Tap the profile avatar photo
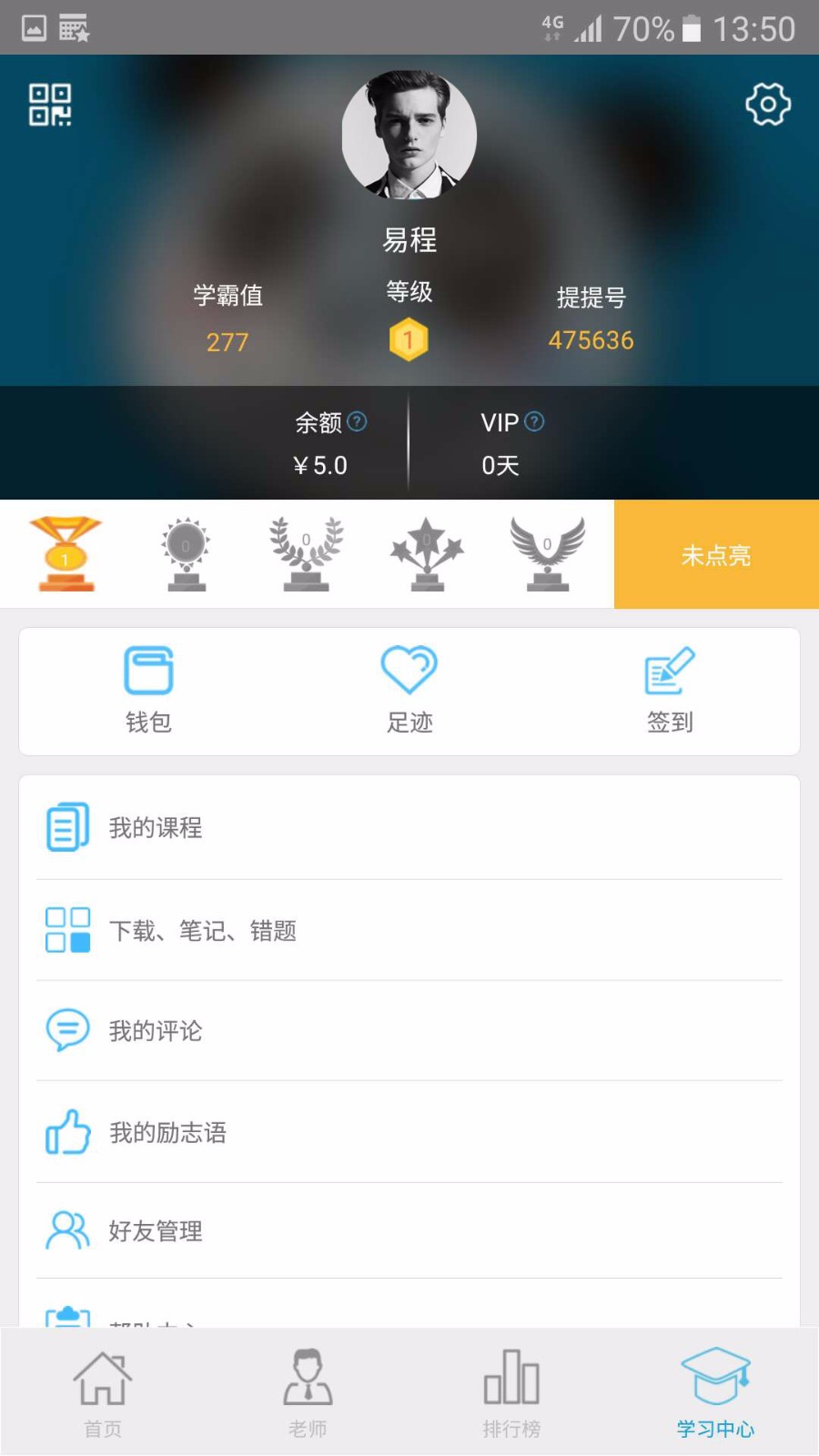Image resolution: width=819 pixels, height=1456 pixels. click(409, 135)
